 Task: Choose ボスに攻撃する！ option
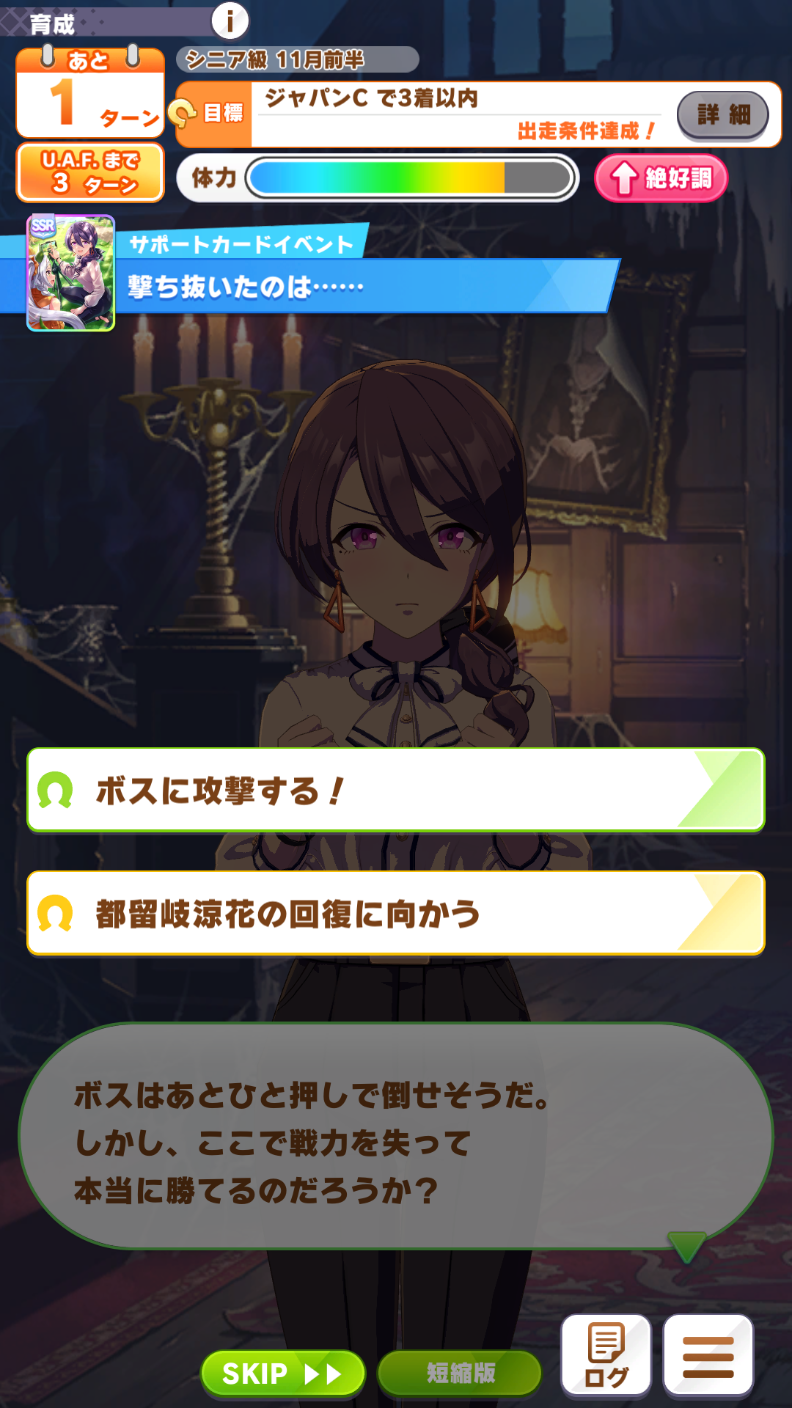tap(396, 791)
